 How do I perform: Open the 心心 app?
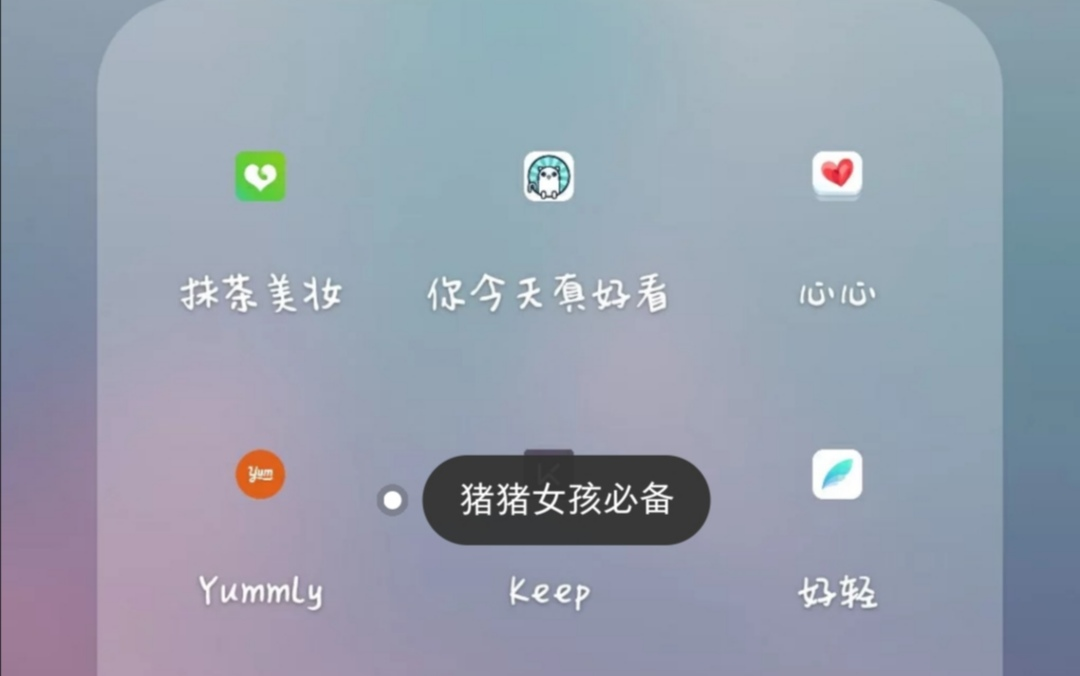tap(837, 176)
